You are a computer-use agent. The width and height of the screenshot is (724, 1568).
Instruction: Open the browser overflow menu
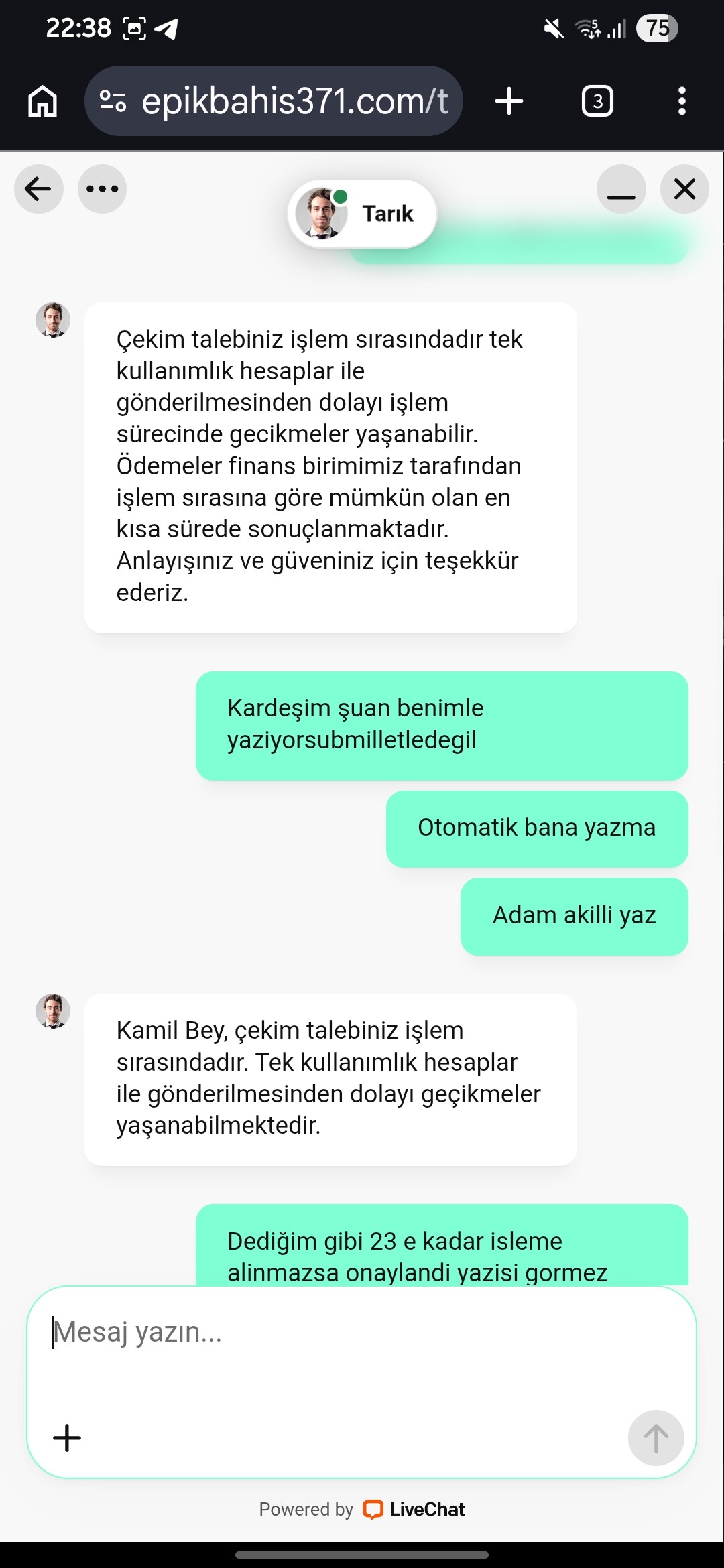(682, 101)
